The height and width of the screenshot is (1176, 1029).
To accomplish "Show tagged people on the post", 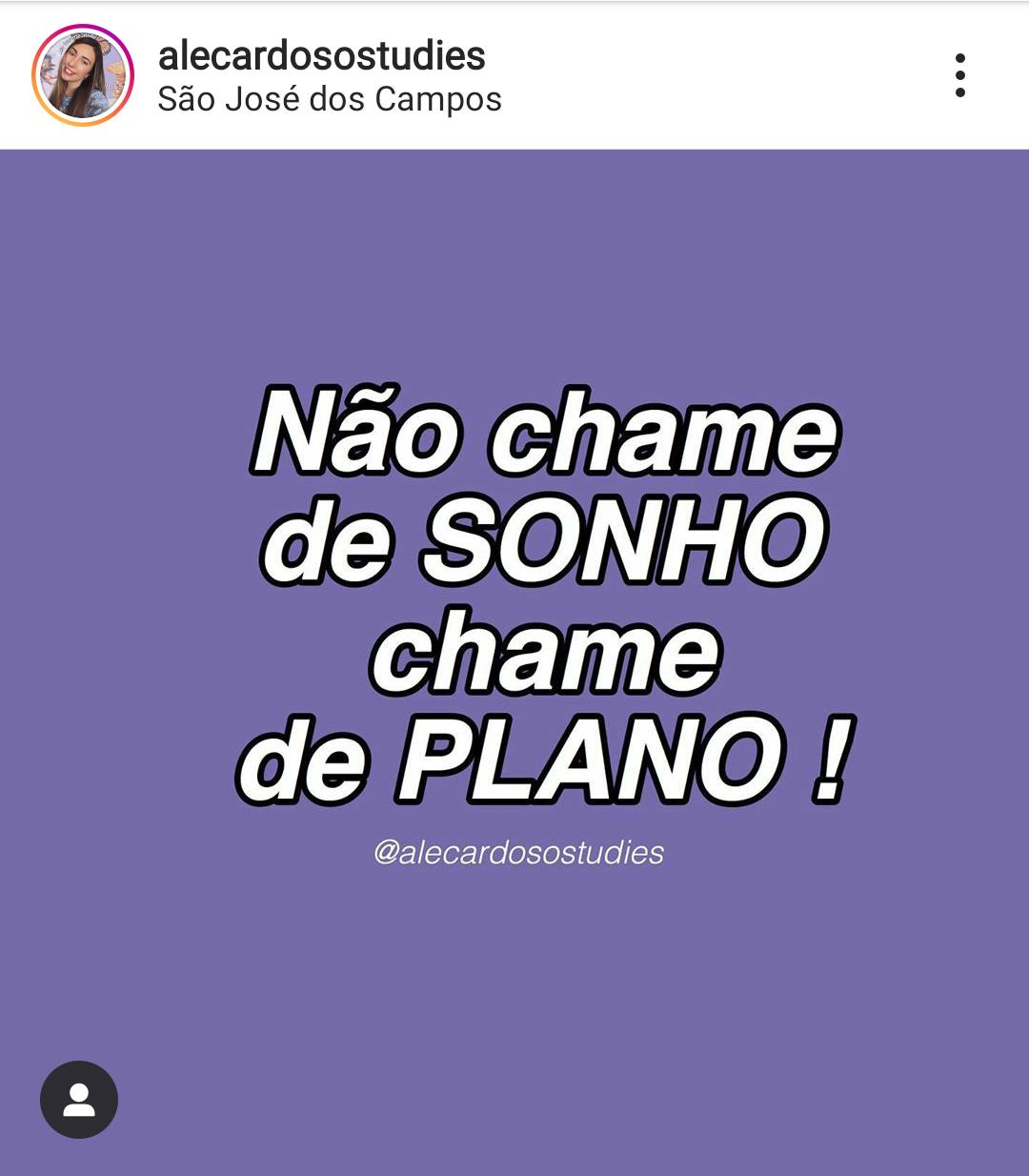I will pyautogui.click(x=79, y=1100).
